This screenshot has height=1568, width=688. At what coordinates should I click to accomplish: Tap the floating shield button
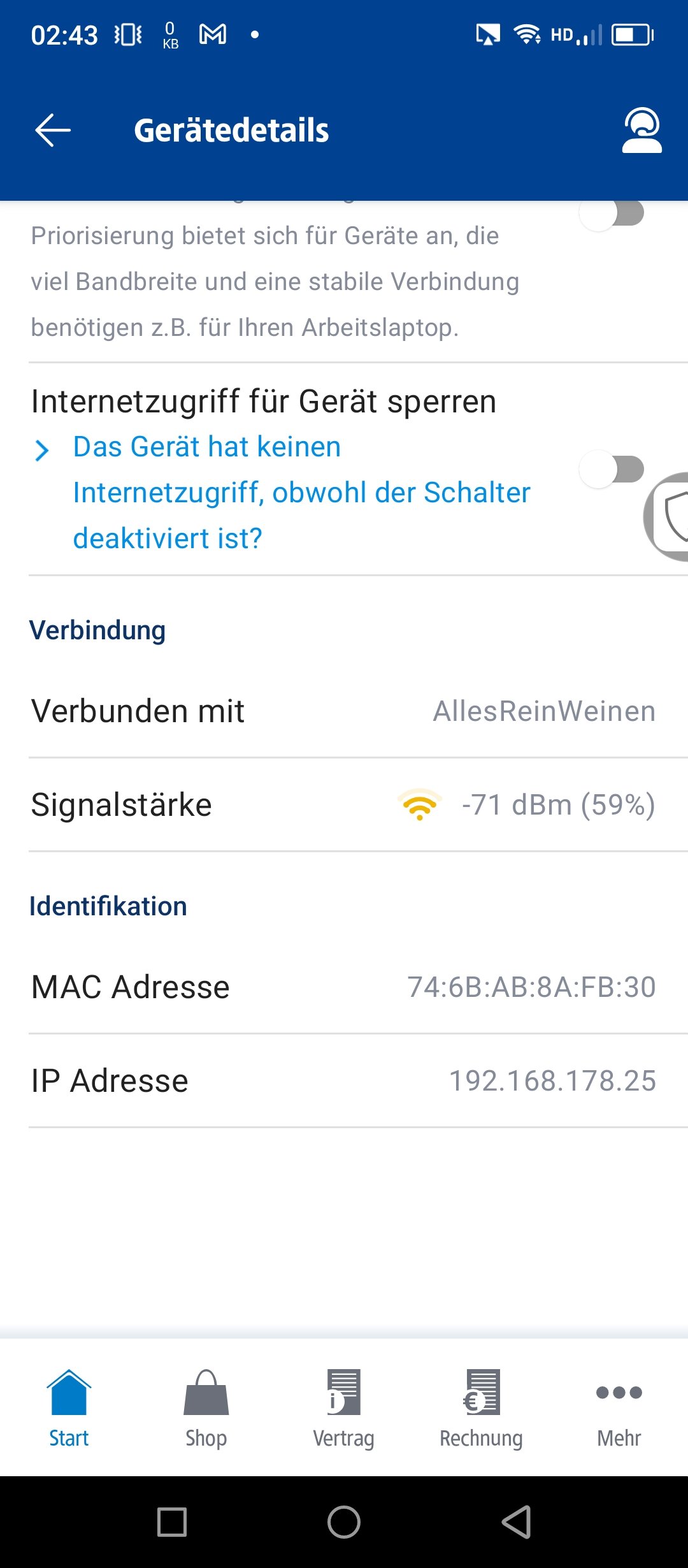[x=668, y=516]
